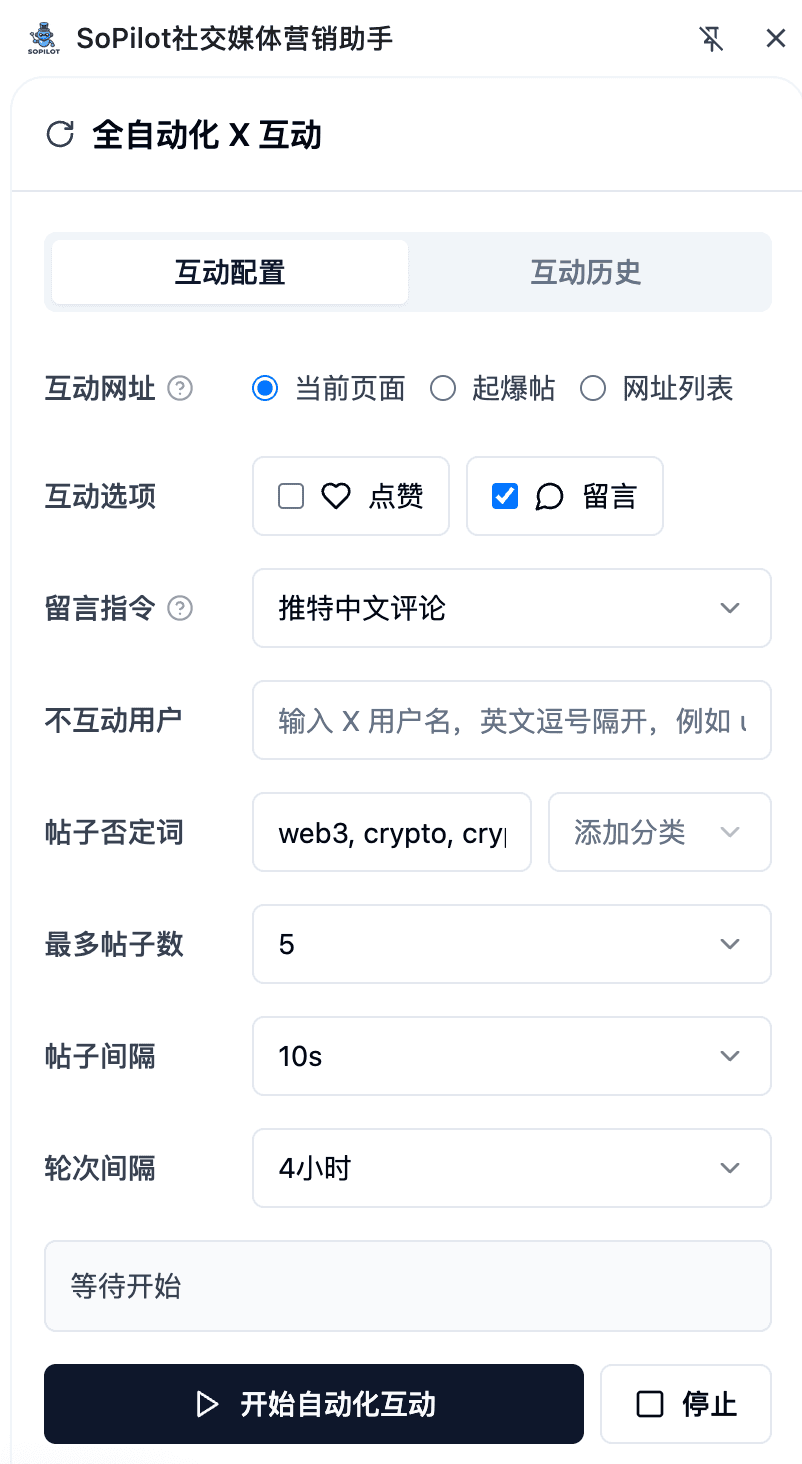Image resolution: width=802 pixels, height=1464 pixels.
Task: Uncheck the 留言 interaction checkbox
Action: [505, 495]
